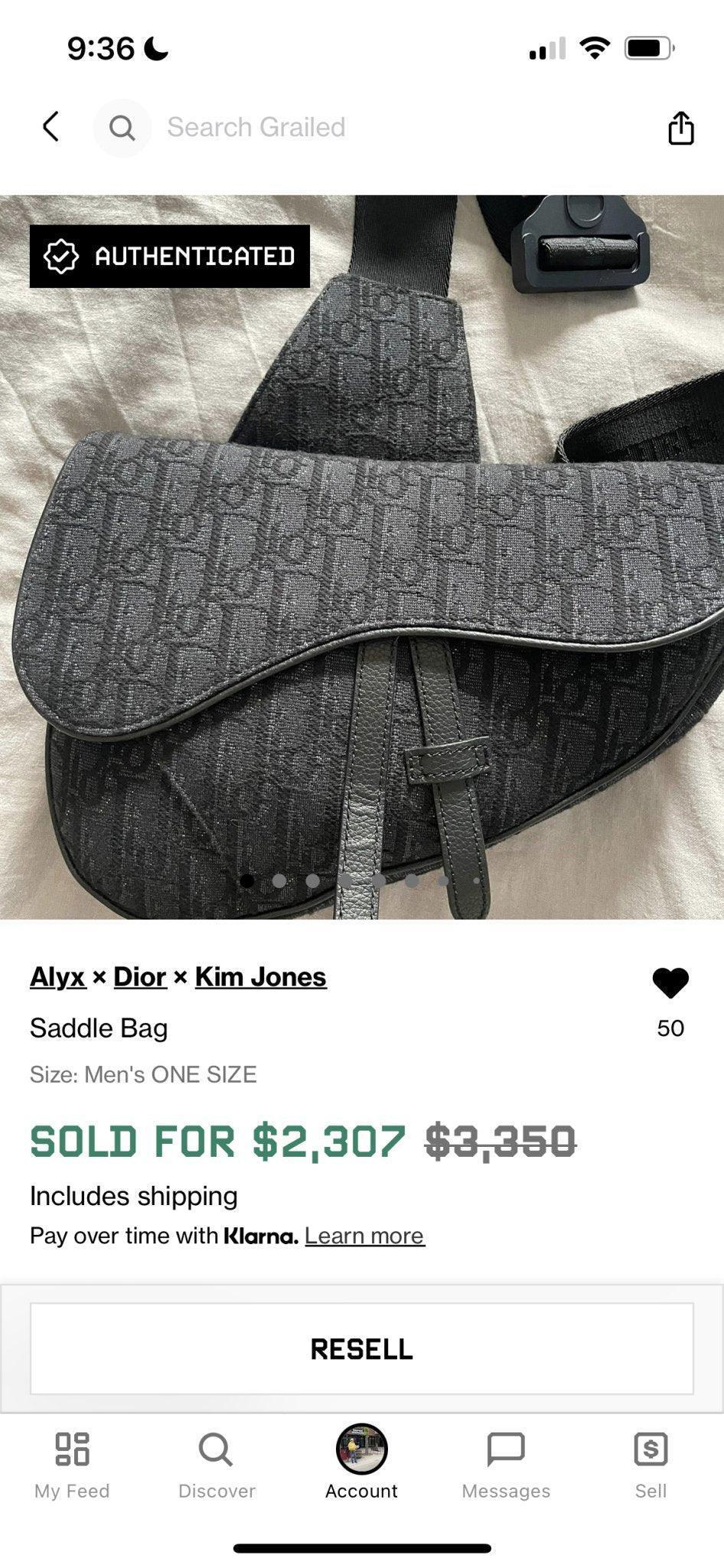Open the Alyx designer link
The height and width of the screenshot is (1568, 724).
[57, 977]
